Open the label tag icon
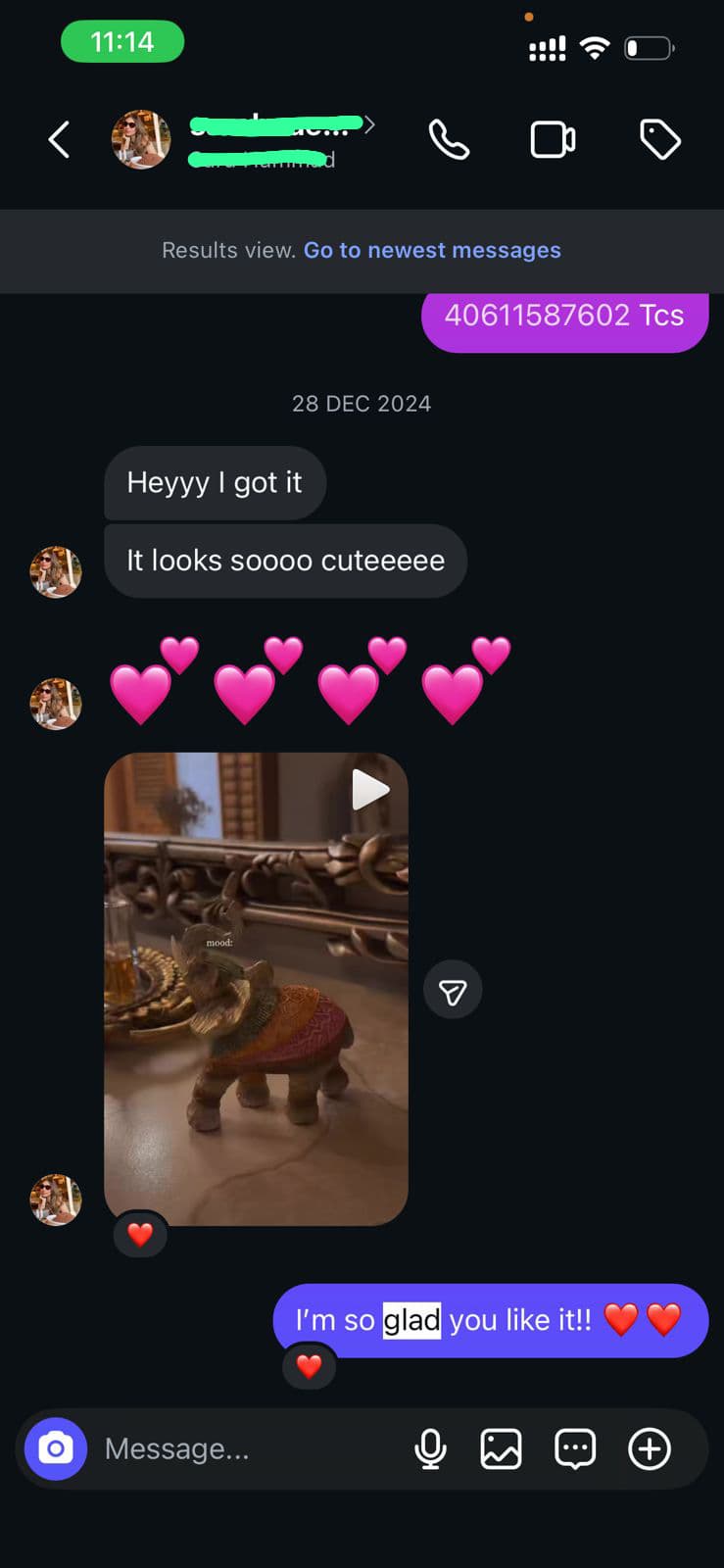The height and width of the screenshot is (1568, 724). pyautogui.click(x=659, y=139)
